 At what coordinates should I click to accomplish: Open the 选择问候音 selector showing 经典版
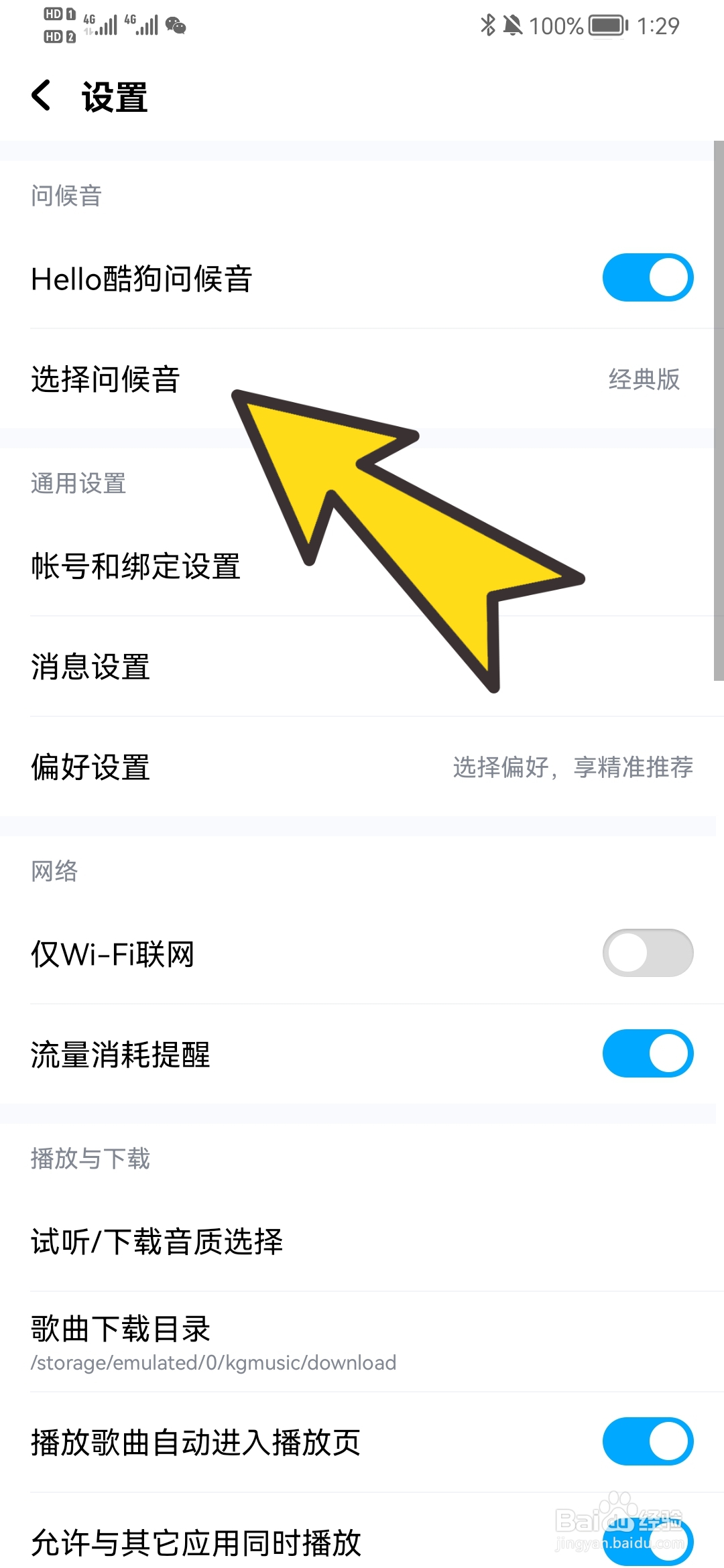pos(362,380)
